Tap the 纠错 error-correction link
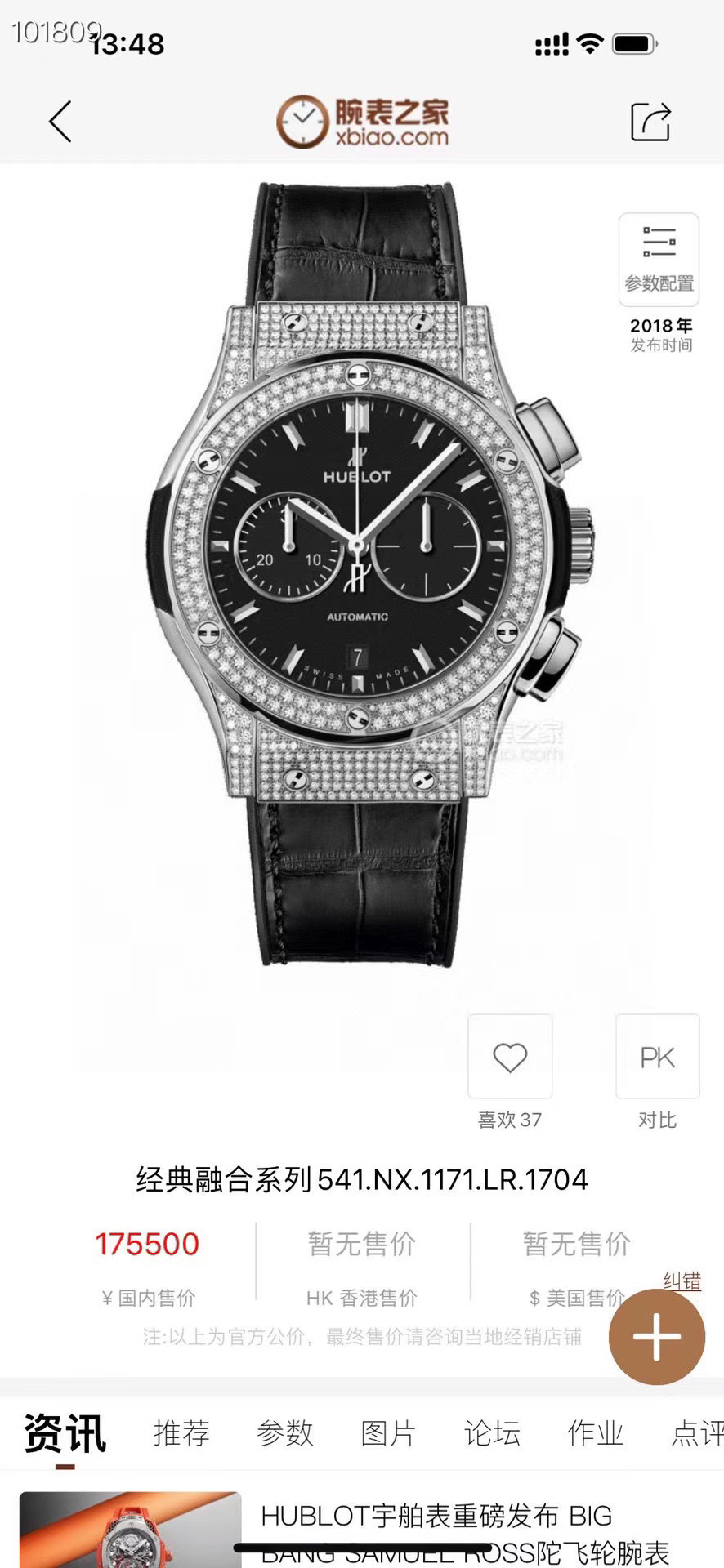724x1568 pixels. coord(682,1281)
